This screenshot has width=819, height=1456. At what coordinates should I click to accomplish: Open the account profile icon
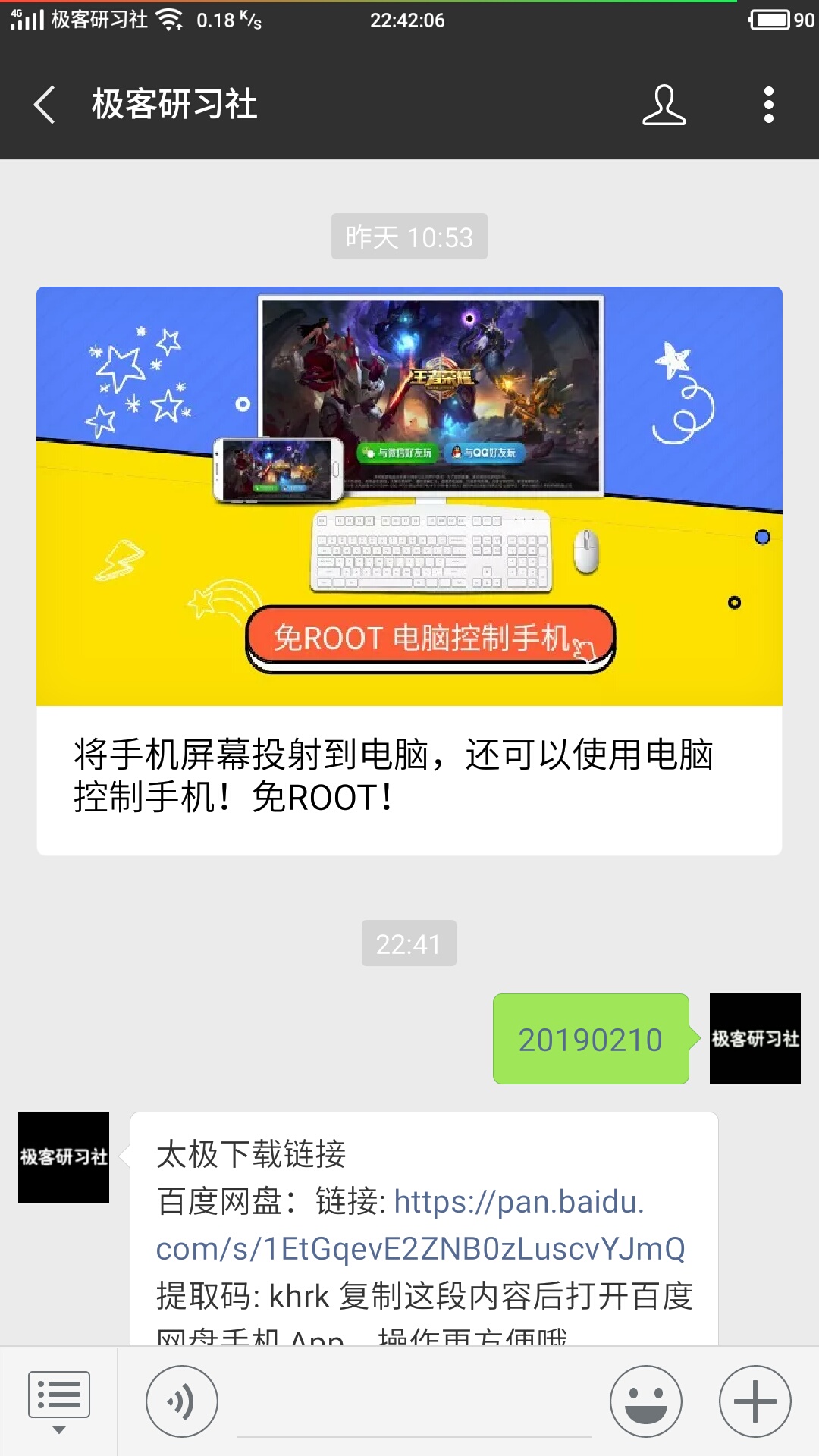click(x=664, y=105)
